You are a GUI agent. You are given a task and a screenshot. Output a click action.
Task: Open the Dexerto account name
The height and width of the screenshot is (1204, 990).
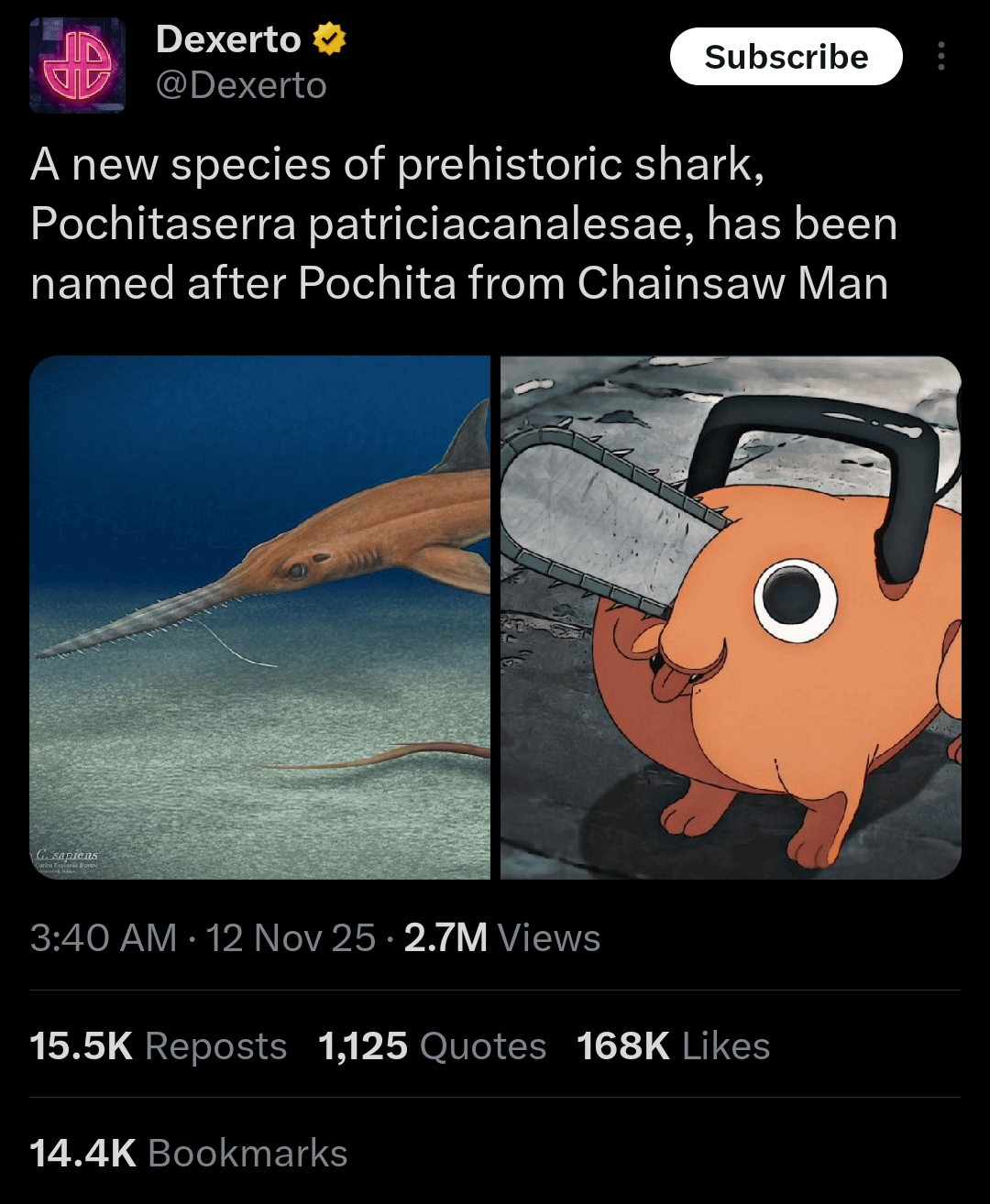(229, 39)
